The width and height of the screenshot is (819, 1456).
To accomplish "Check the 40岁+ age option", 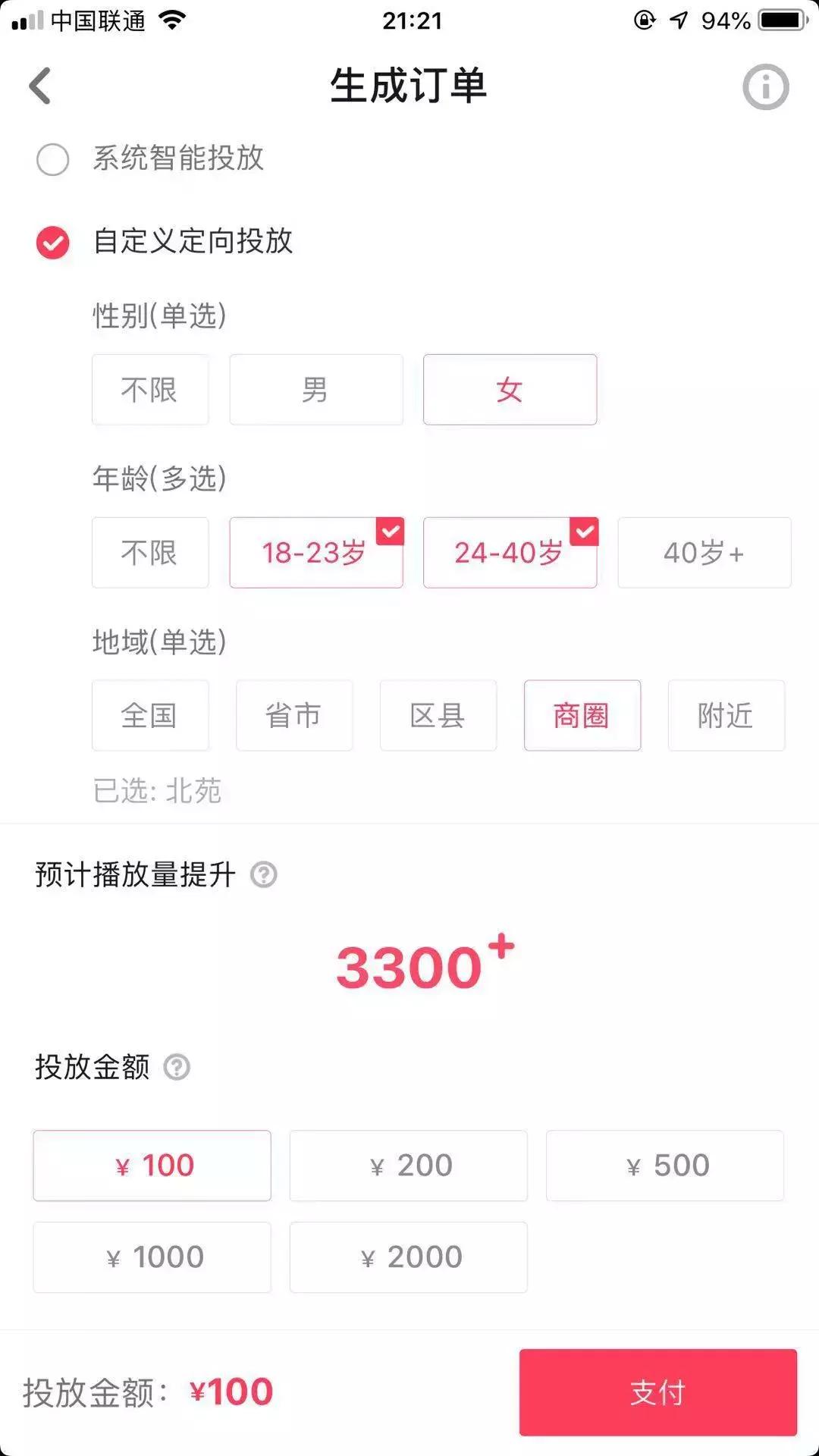I will click(x=704, y=553).
